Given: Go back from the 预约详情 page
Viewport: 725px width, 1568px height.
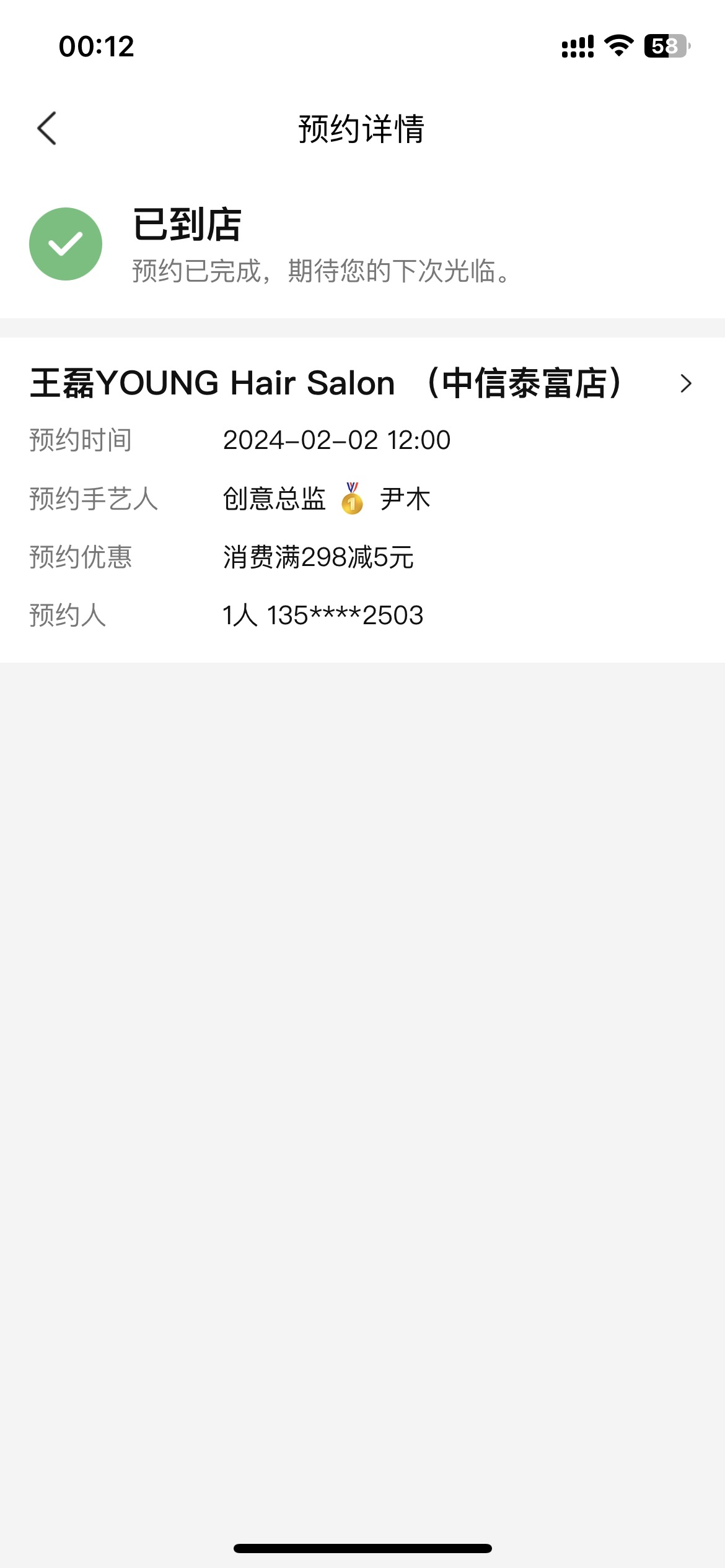Looking at the screenshot, I should pyautogui.click(x=47, y=129).
